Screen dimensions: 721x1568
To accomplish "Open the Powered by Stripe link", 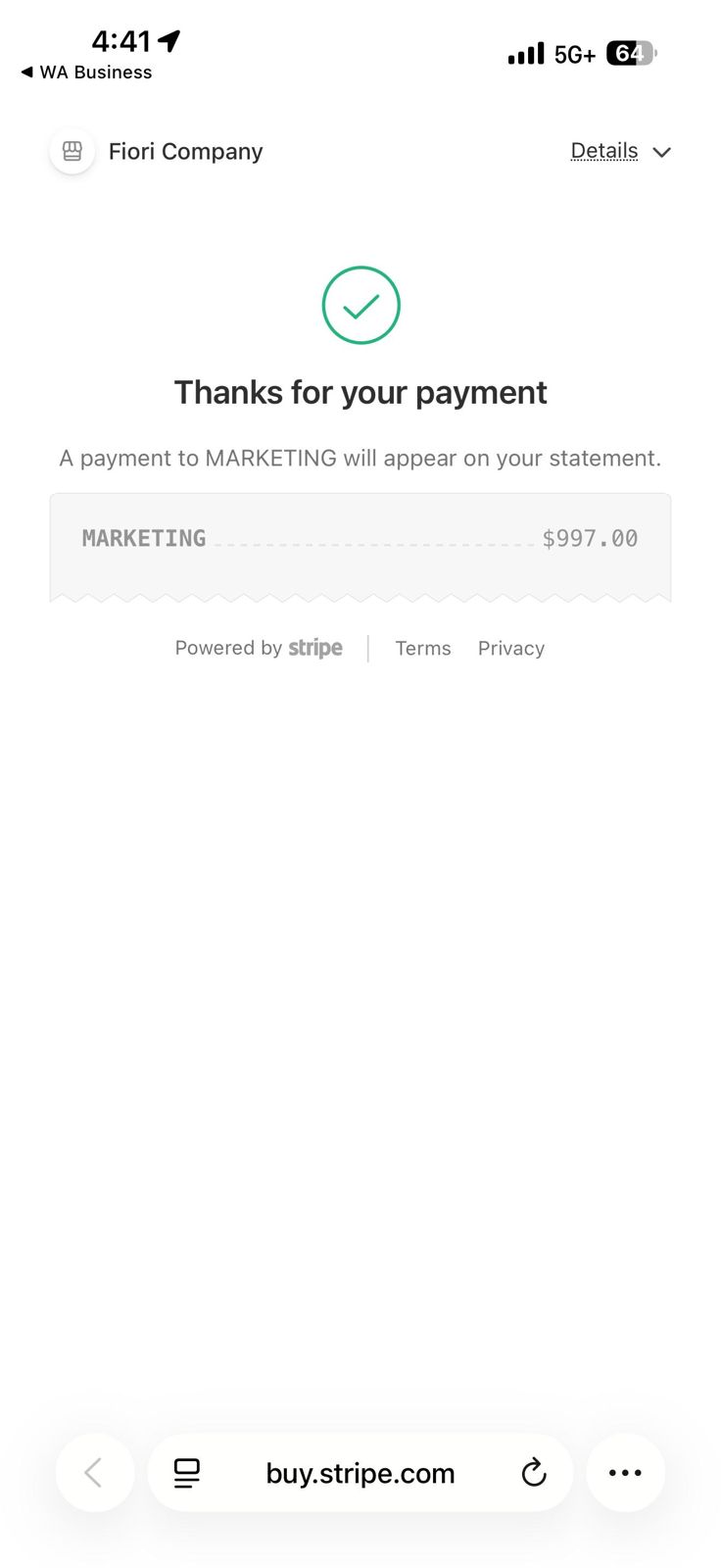I will (x=259, y=648).
